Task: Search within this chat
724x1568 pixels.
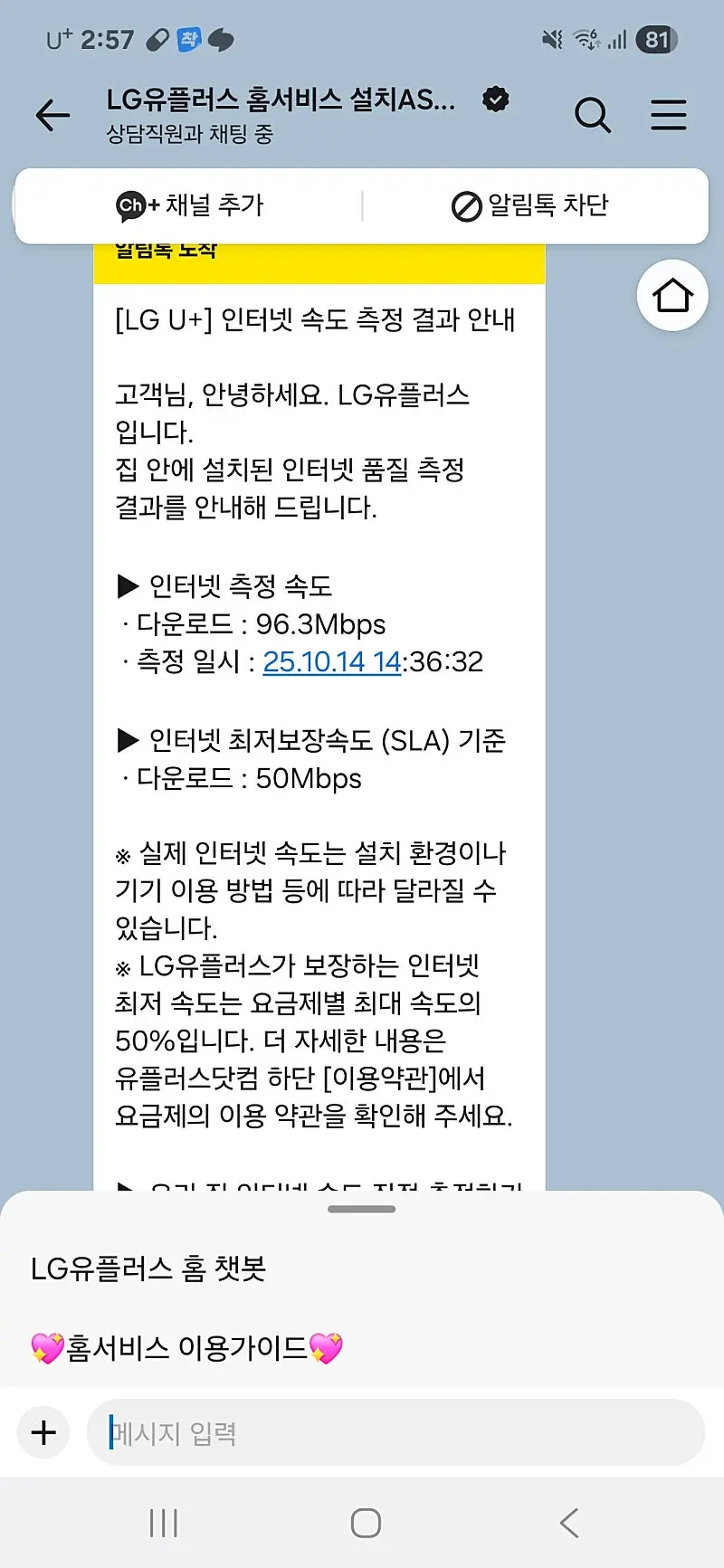Action: coord(593,115)
